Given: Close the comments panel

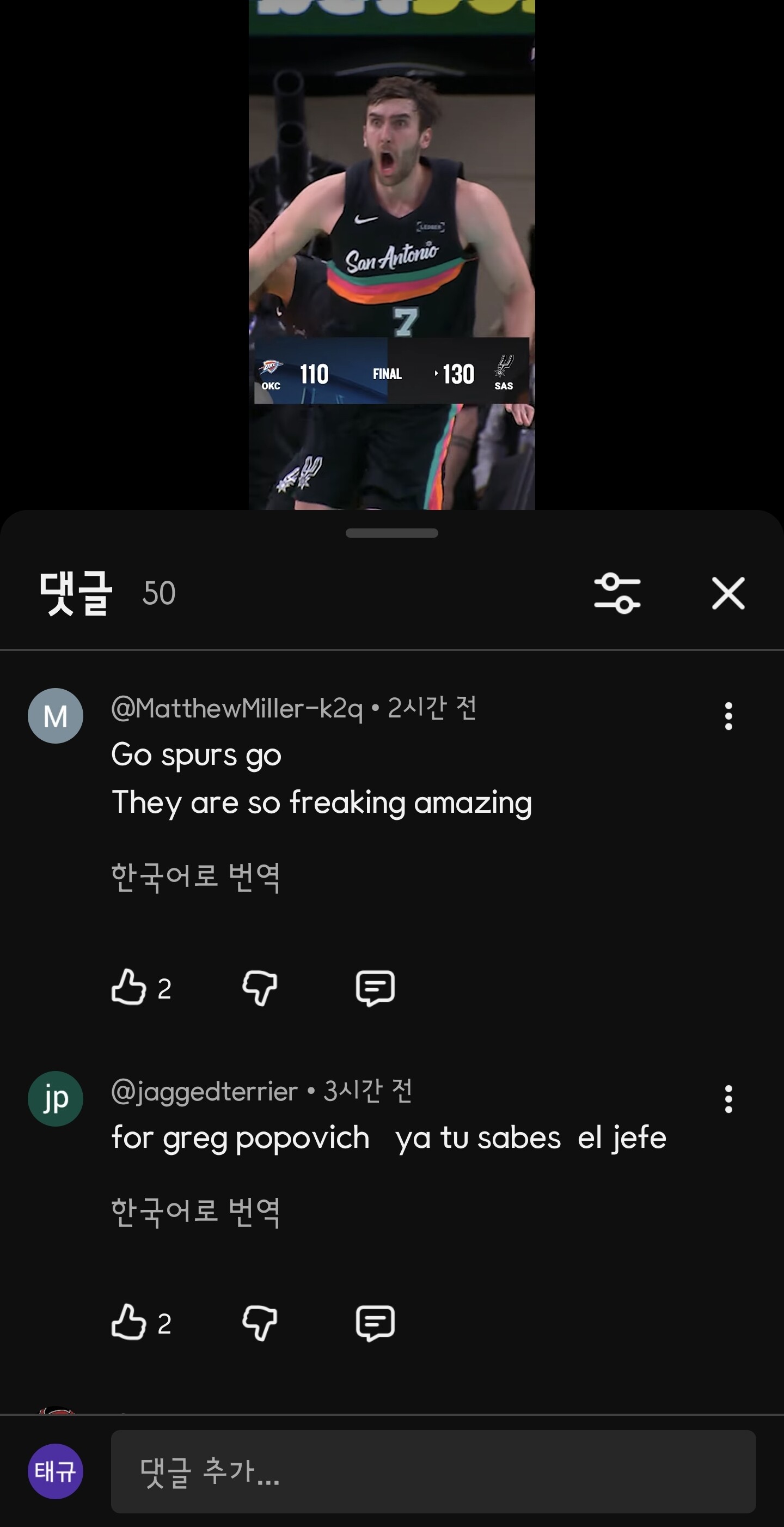Looking at the screenshot, I should click(x=728, y=593).
